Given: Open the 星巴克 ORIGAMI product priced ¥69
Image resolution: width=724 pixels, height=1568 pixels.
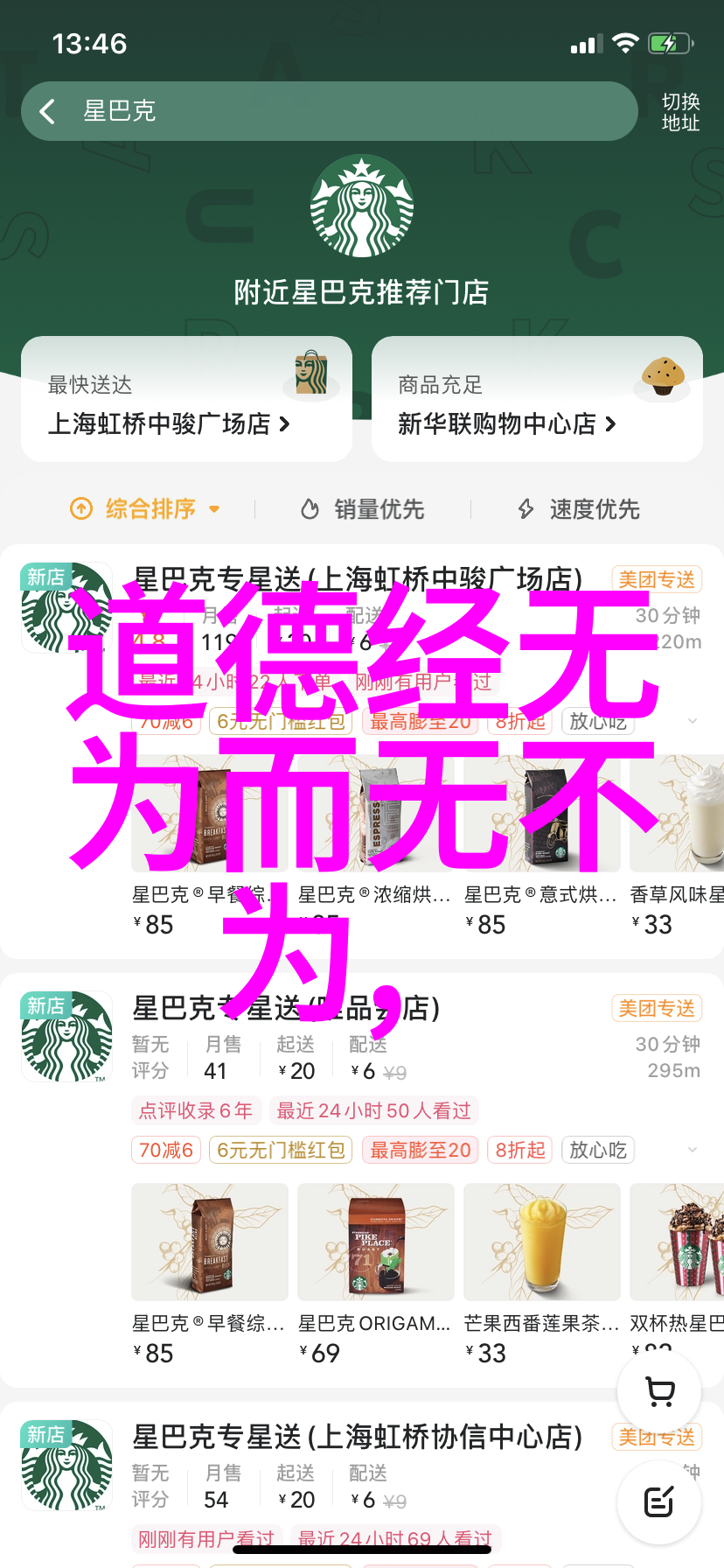Looking at the screenshot, I should [375, 1269].
